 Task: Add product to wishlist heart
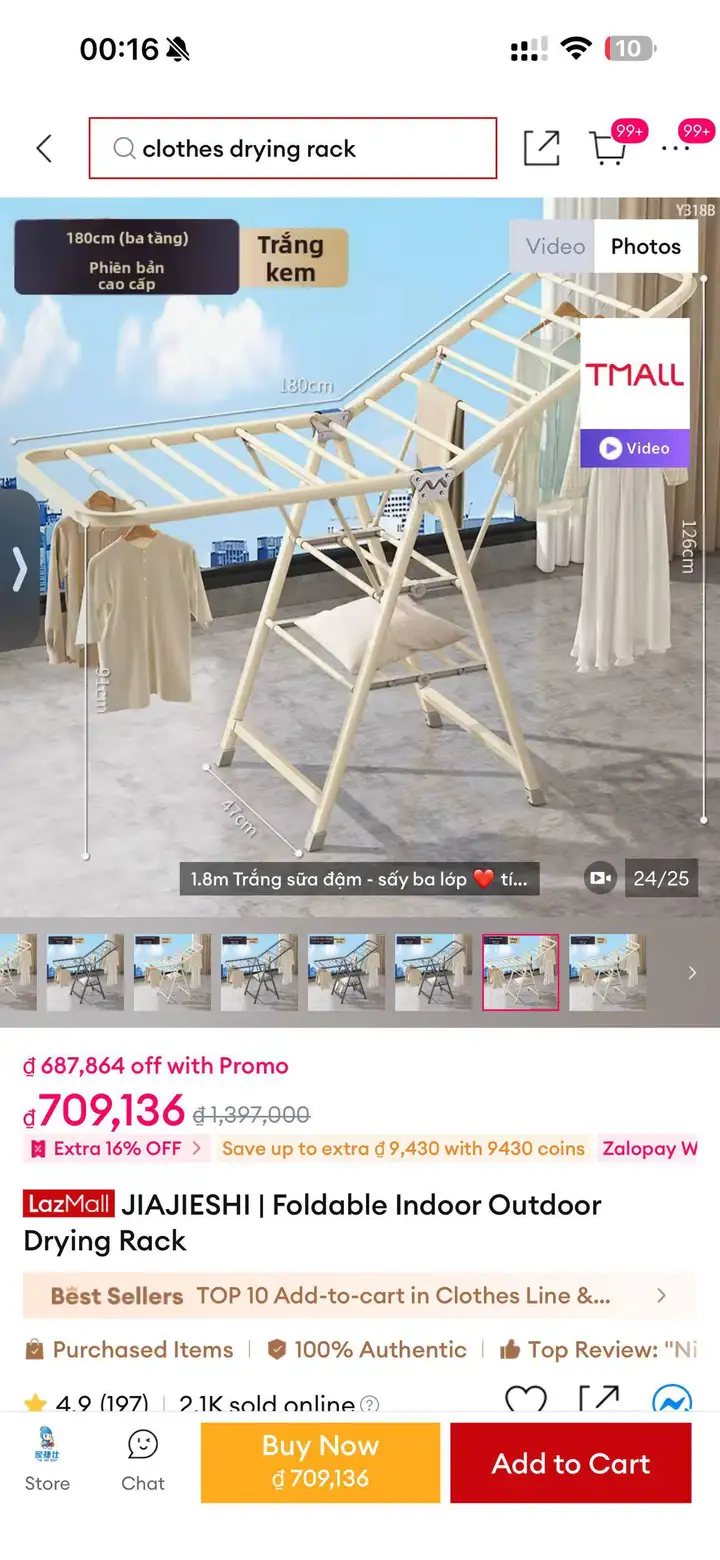click(x=525, y=1400)
